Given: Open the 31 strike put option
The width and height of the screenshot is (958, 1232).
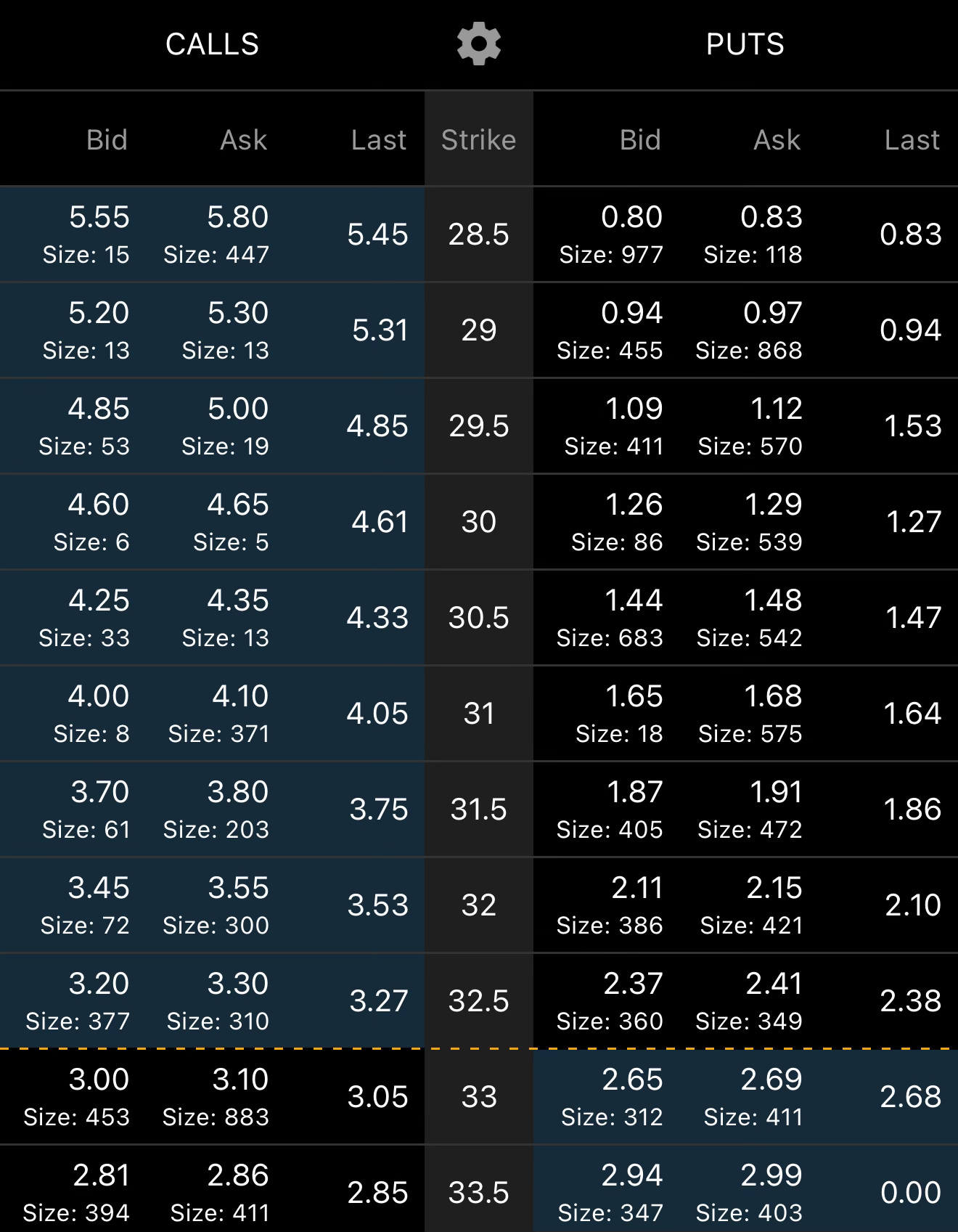Looking at the screenshot, I should coord(745,714).
